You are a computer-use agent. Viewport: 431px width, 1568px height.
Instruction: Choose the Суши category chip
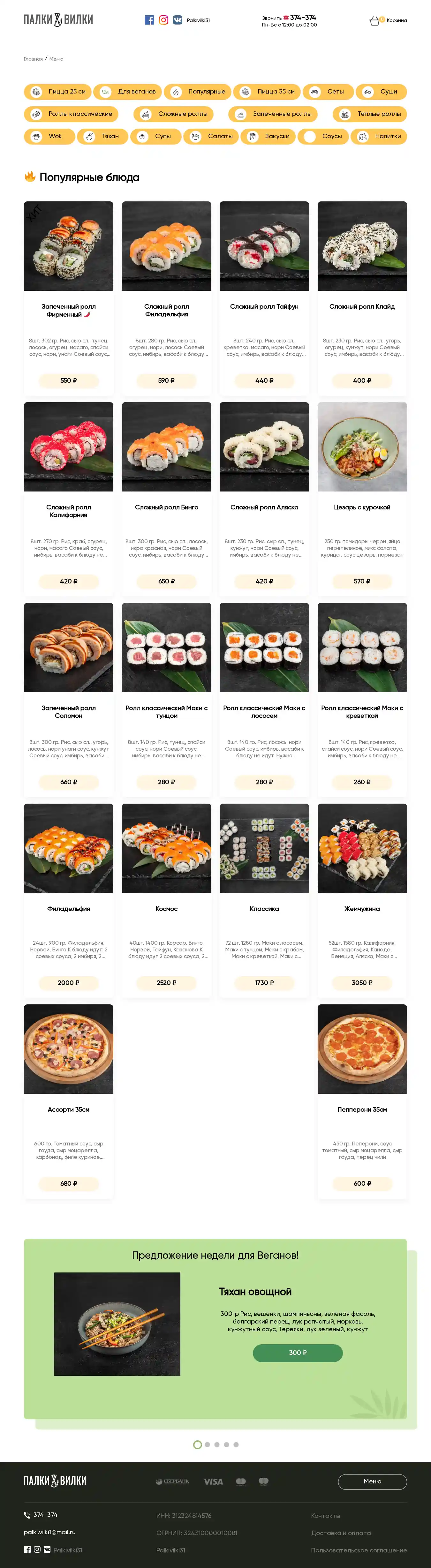(381, 92)
